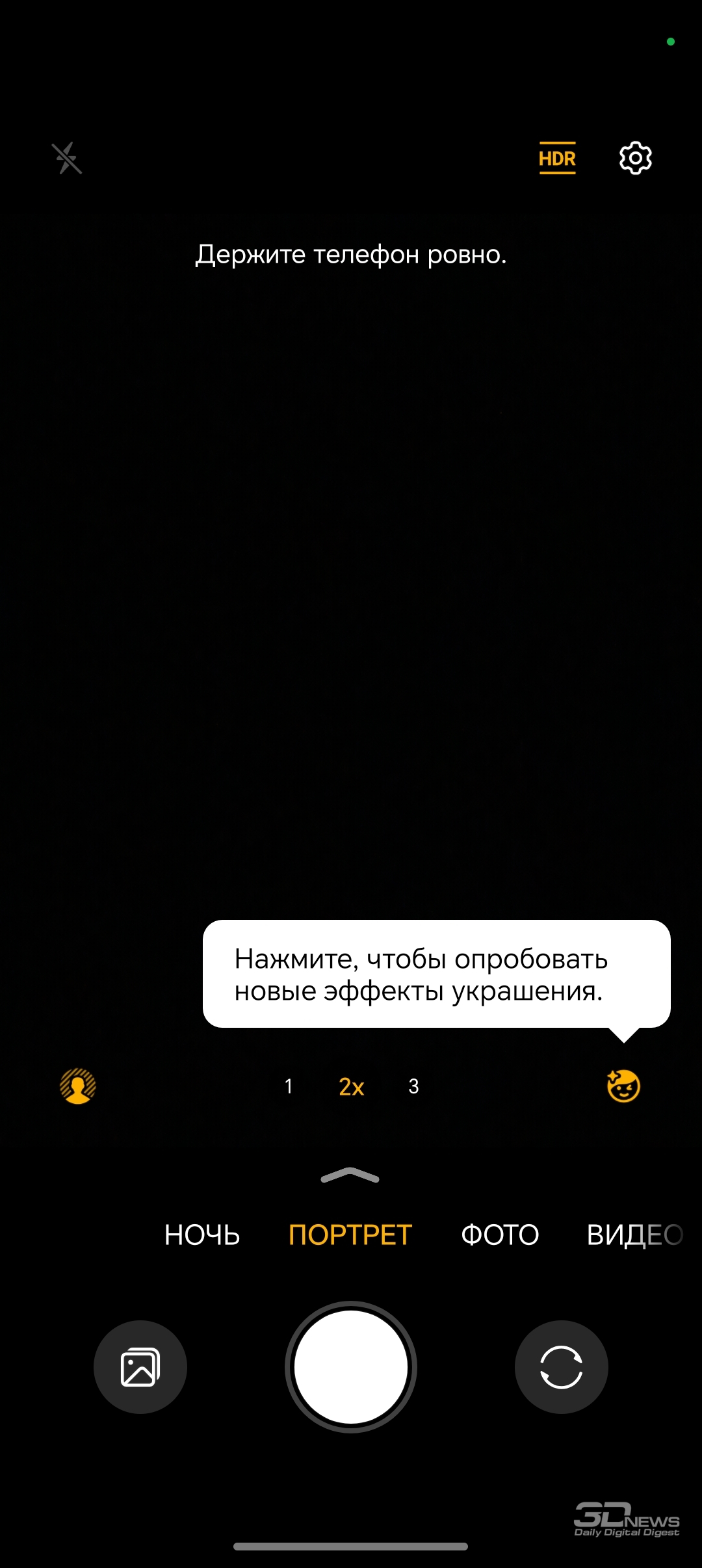Select 2x zoom level
The width and height of the screenshot is (702, 1568).
(351, 1086)
